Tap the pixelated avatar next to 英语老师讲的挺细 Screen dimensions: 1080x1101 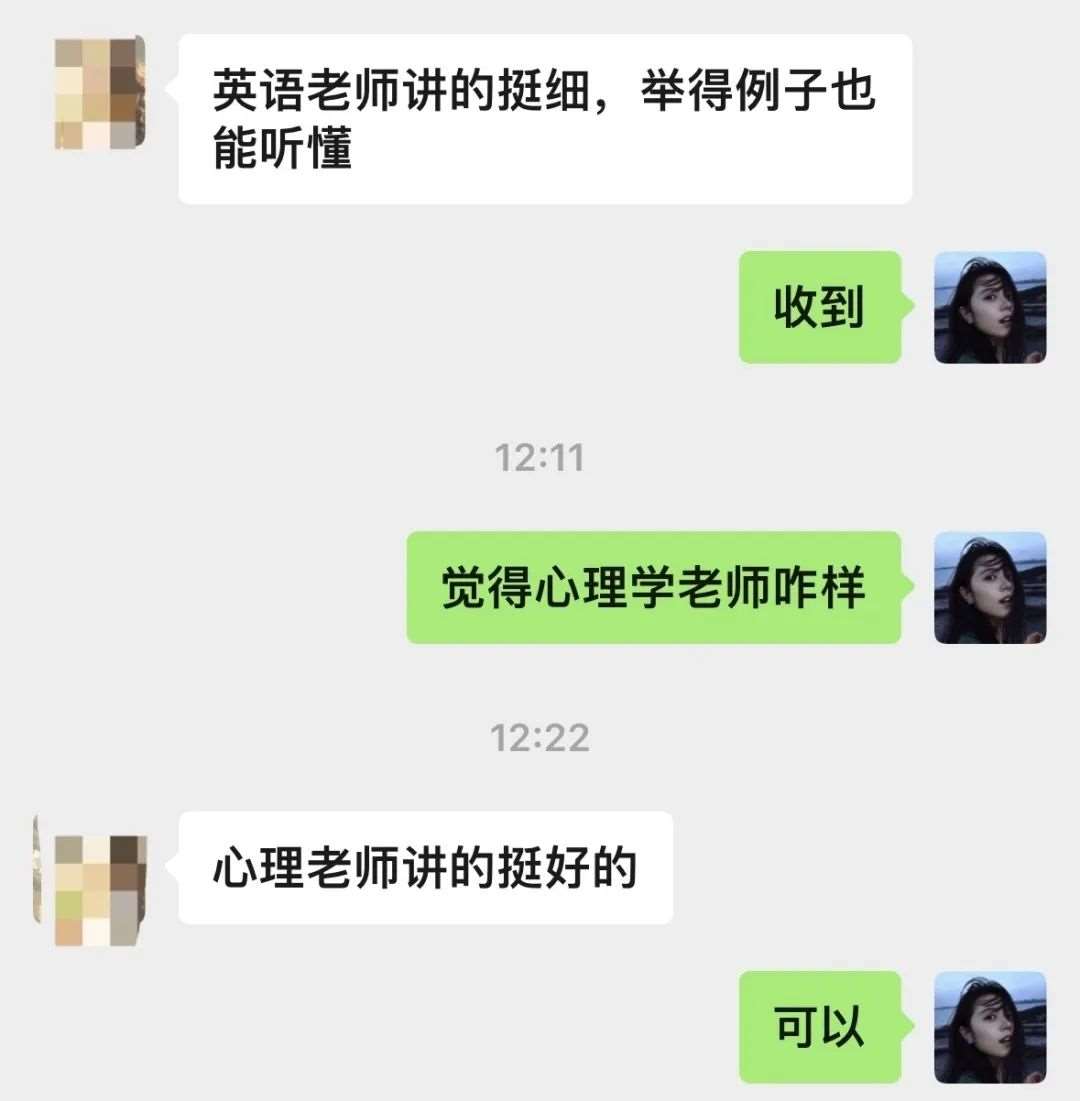100,93
